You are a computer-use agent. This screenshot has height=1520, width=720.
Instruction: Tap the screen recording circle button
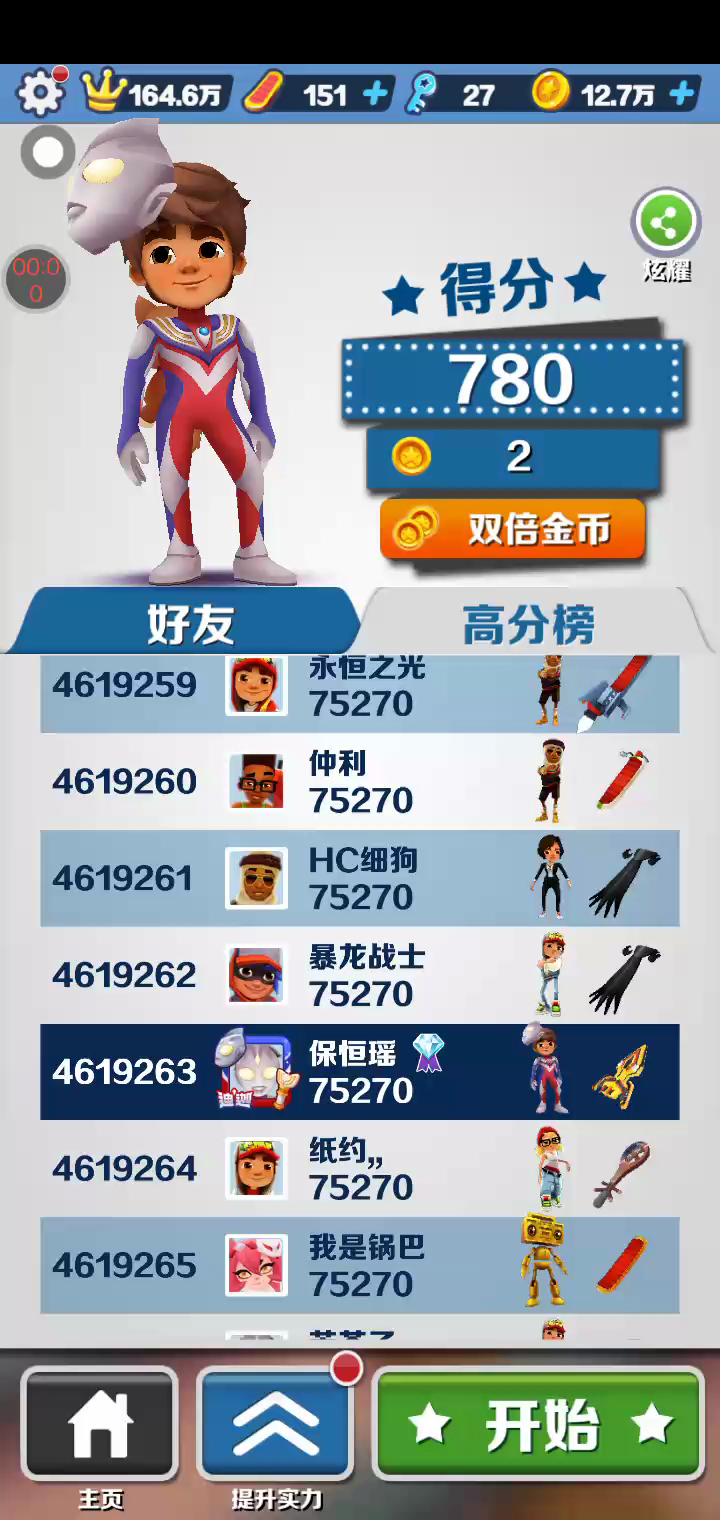[x=48, y=152]
